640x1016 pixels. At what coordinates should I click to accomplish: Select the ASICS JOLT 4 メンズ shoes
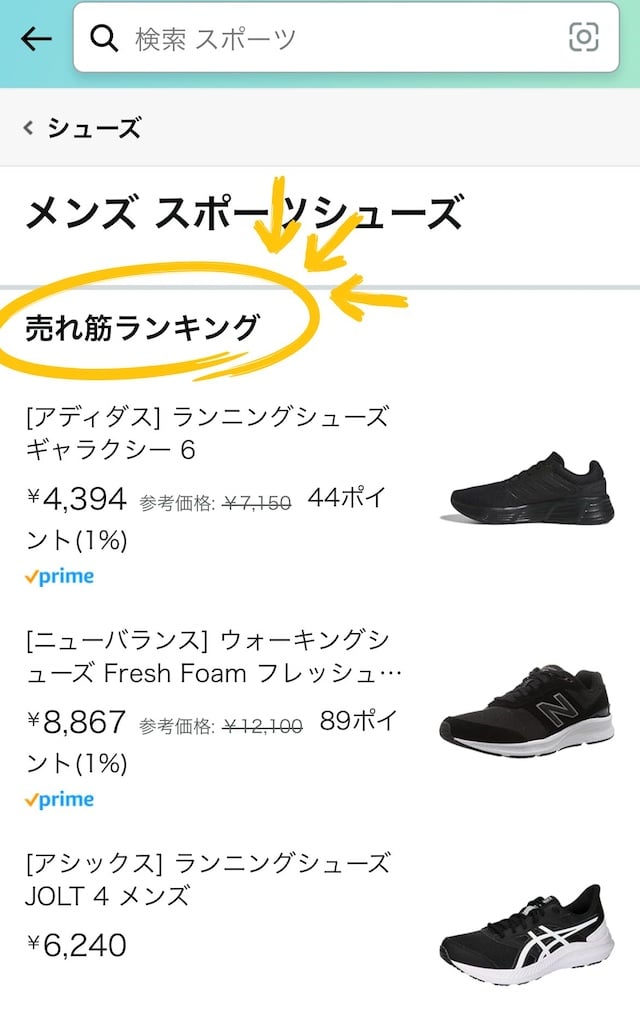206,879
